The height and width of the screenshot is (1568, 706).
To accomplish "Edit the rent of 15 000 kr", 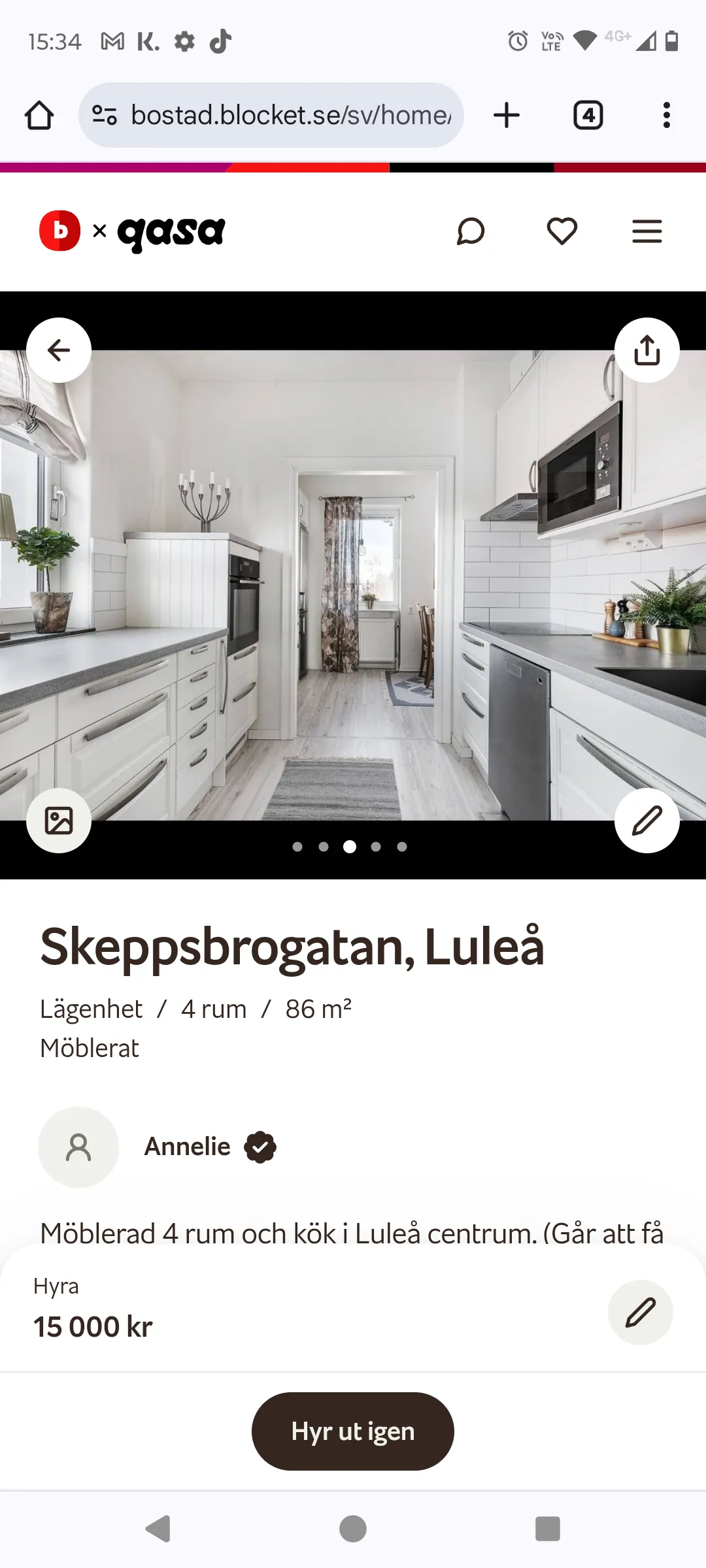I will (x=640, y=1313).
